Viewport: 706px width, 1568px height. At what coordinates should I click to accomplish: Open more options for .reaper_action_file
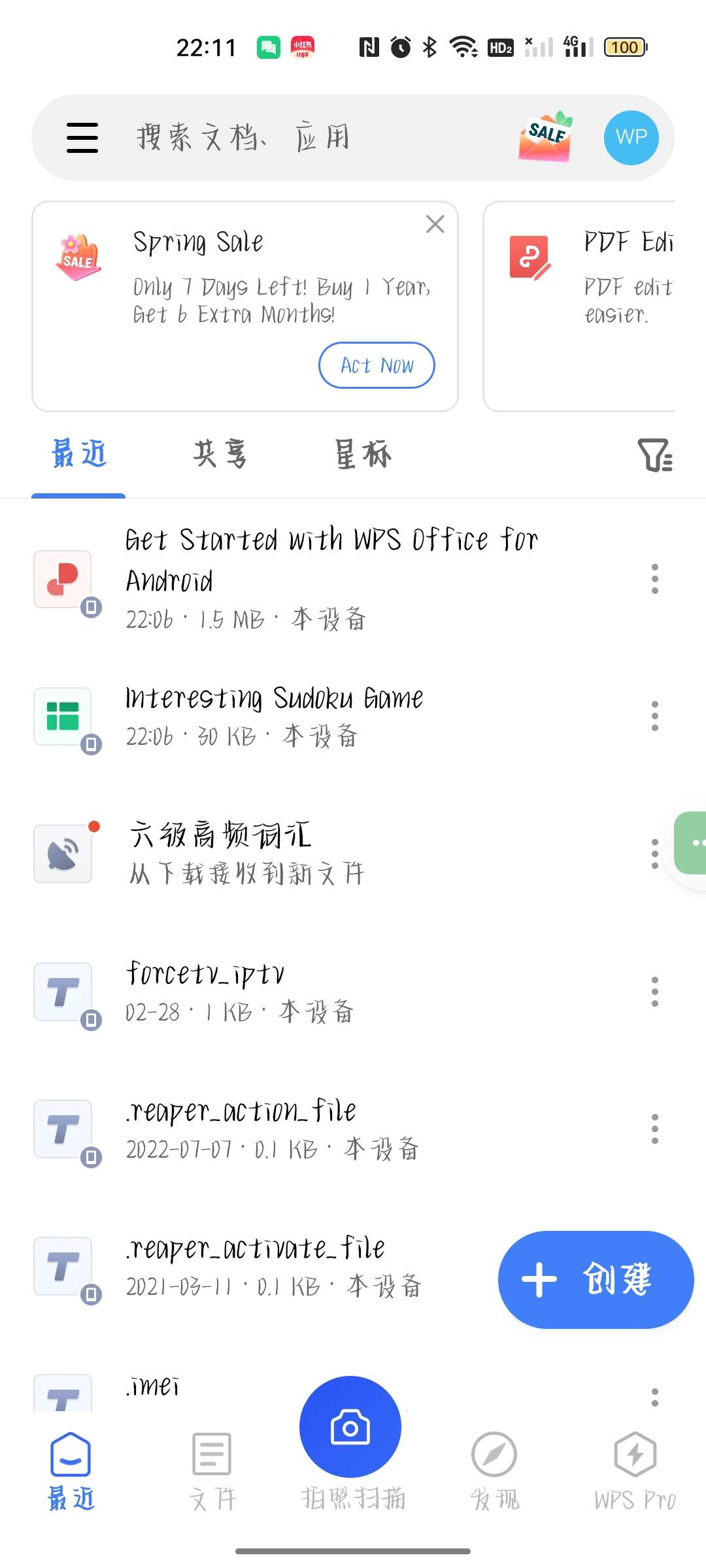click(x=654, y=1129)
